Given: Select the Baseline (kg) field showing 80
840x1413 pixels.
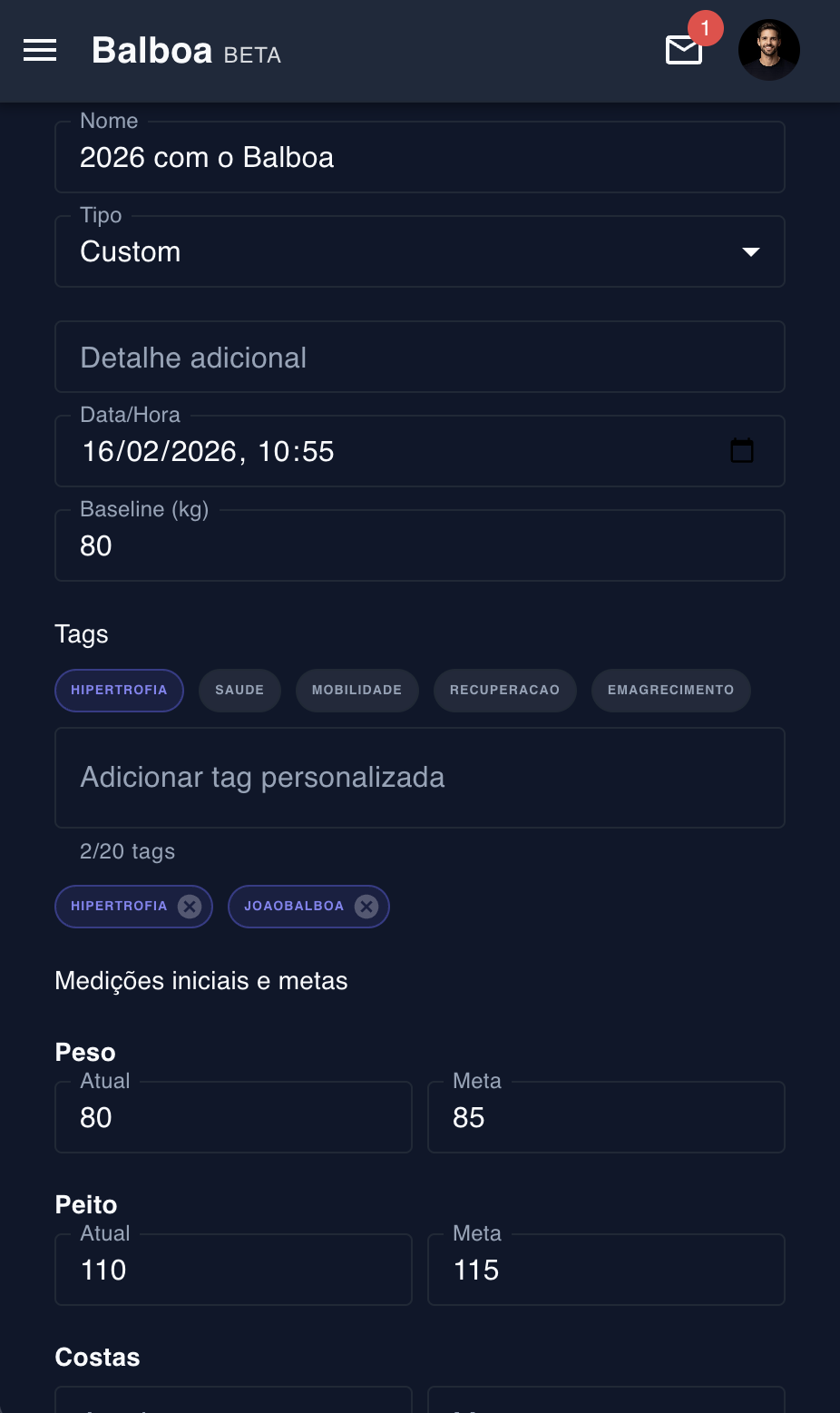Looking at the screenshot, I should click(x=419, y=545).
